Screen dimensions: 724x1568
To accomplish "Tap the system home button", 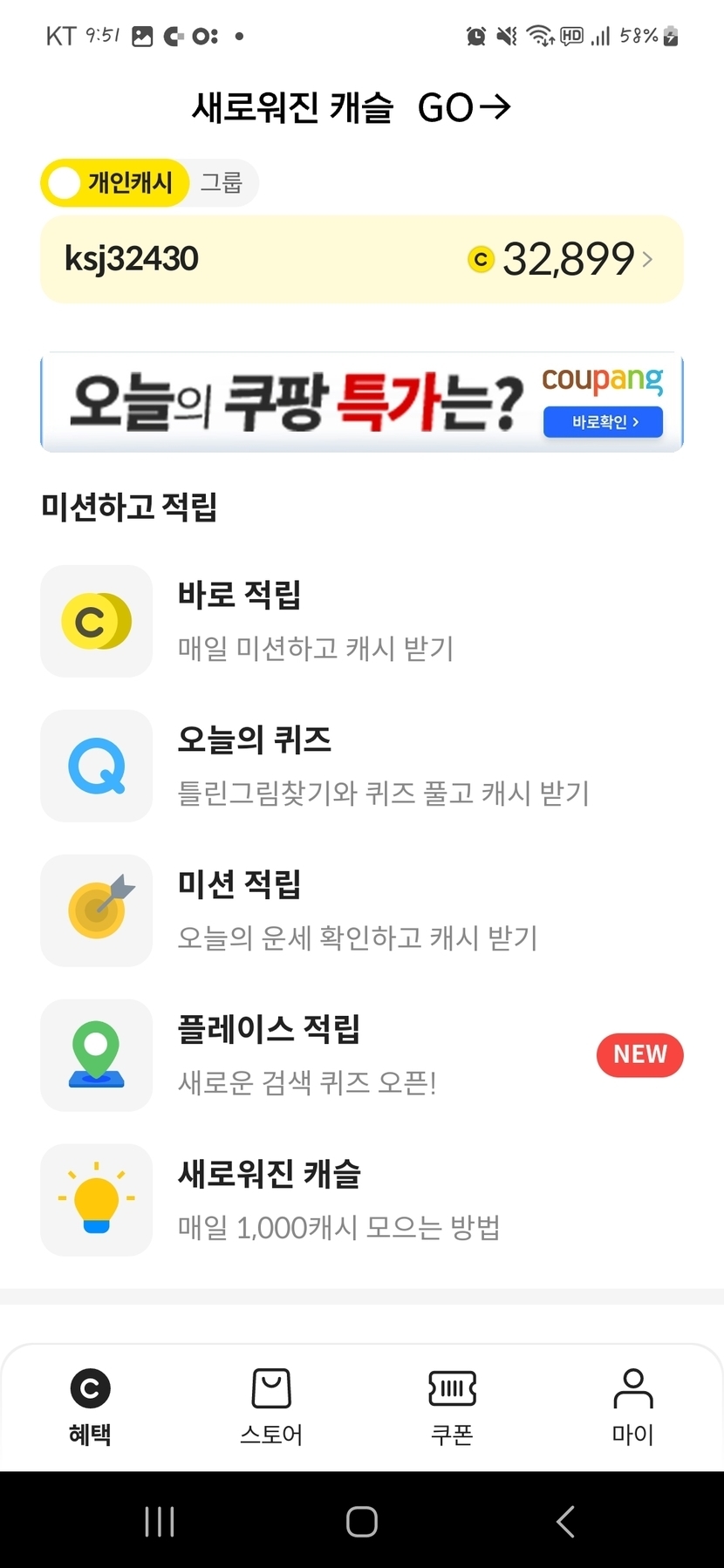I will (361, 1522).
